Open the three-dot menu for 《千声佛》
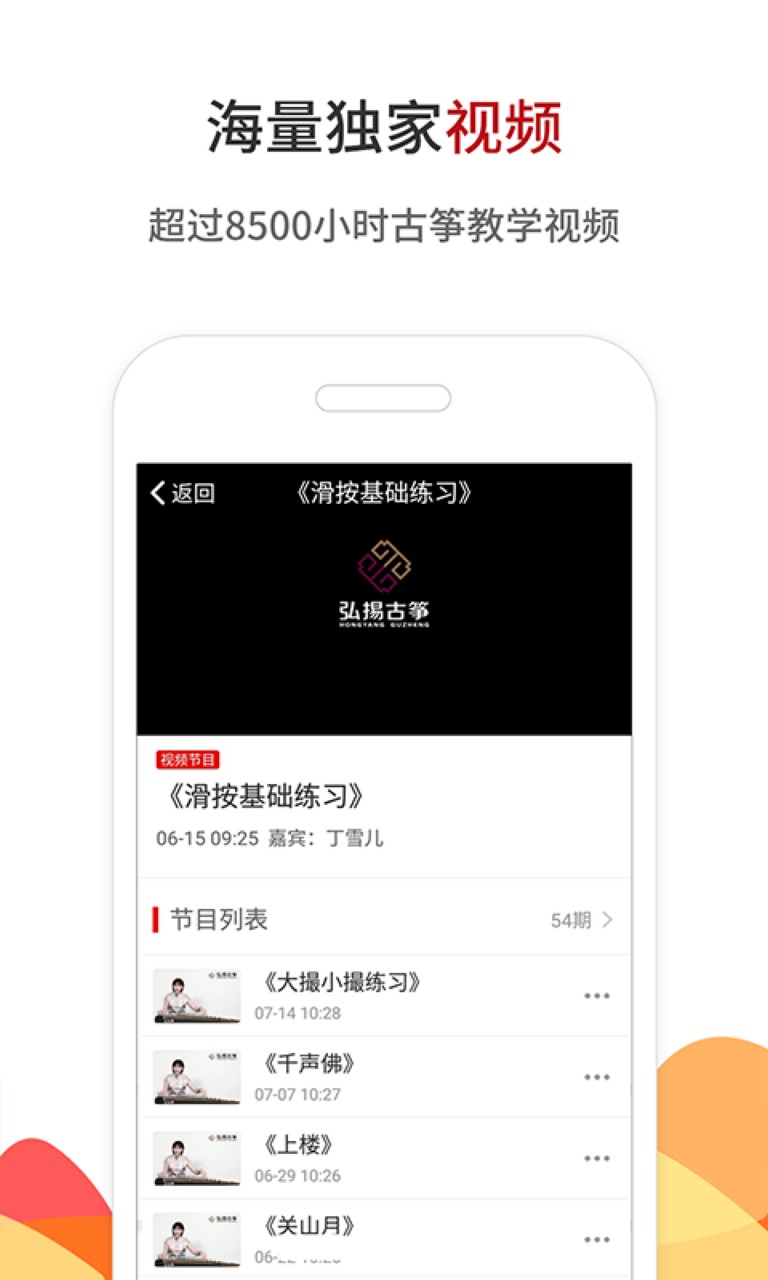The width and height of the screenshot is (768, 1280). (597, 1077)
